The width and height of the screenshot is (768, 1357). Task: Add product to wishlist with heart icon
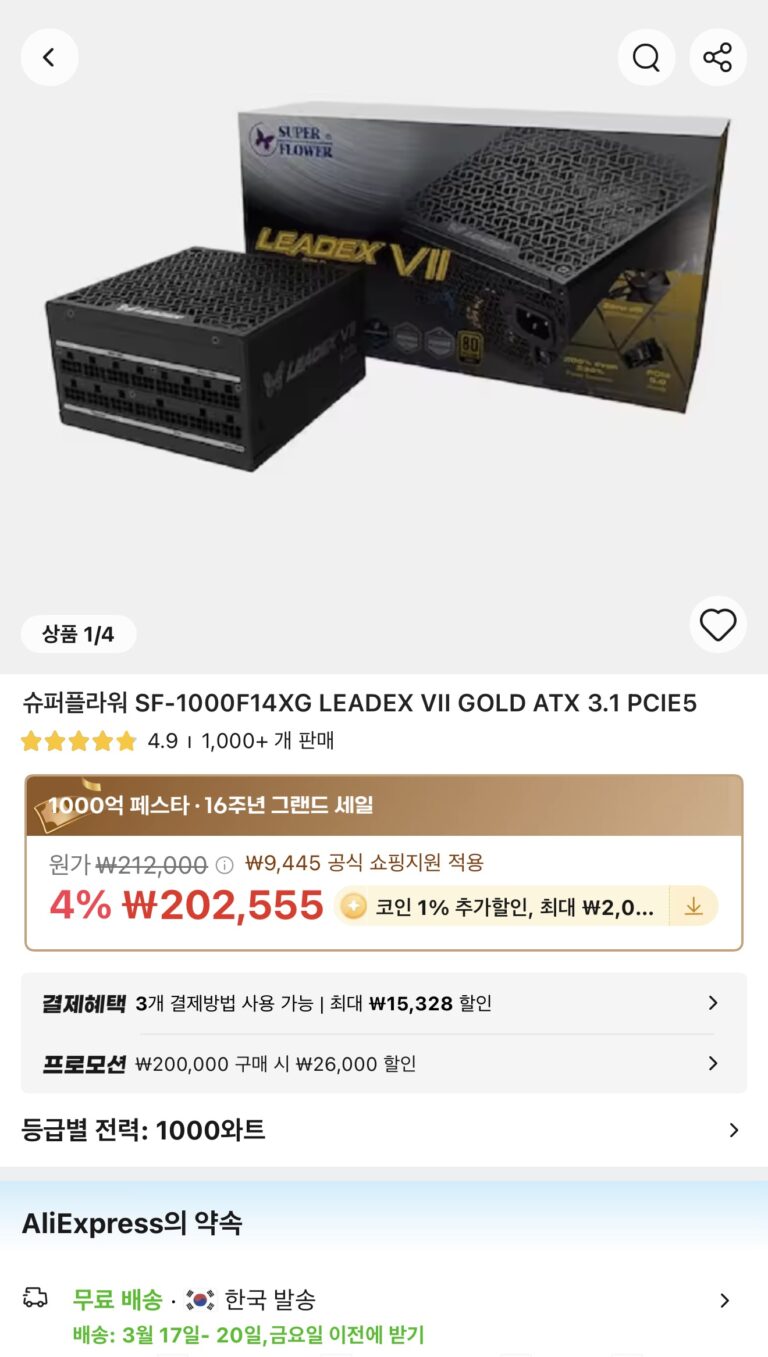coord(717,625)
